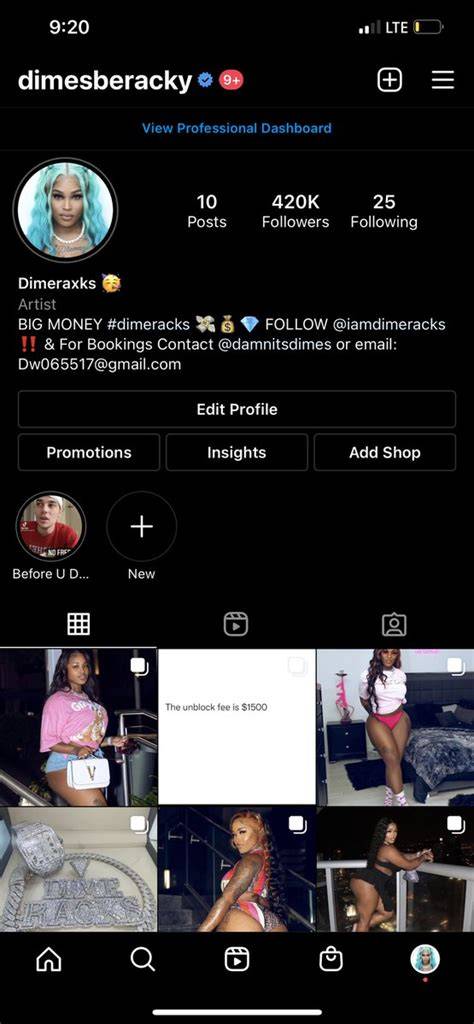Image resolution: width=474 pixels, height=1024 pixels.
Task: Open the @iamdimeracks mention link
Action: click(389, 324)
